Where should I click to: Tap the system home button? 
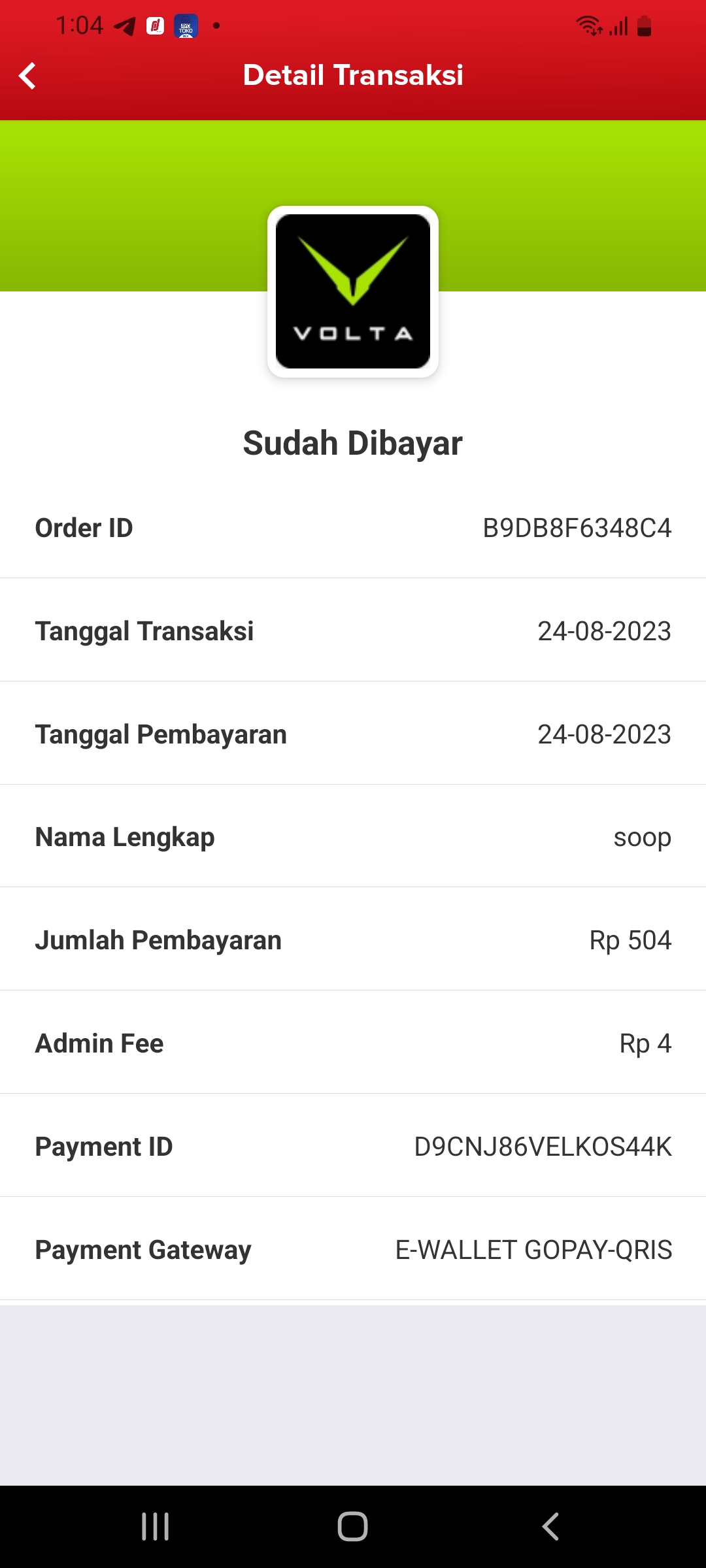tap(353, 1527)
